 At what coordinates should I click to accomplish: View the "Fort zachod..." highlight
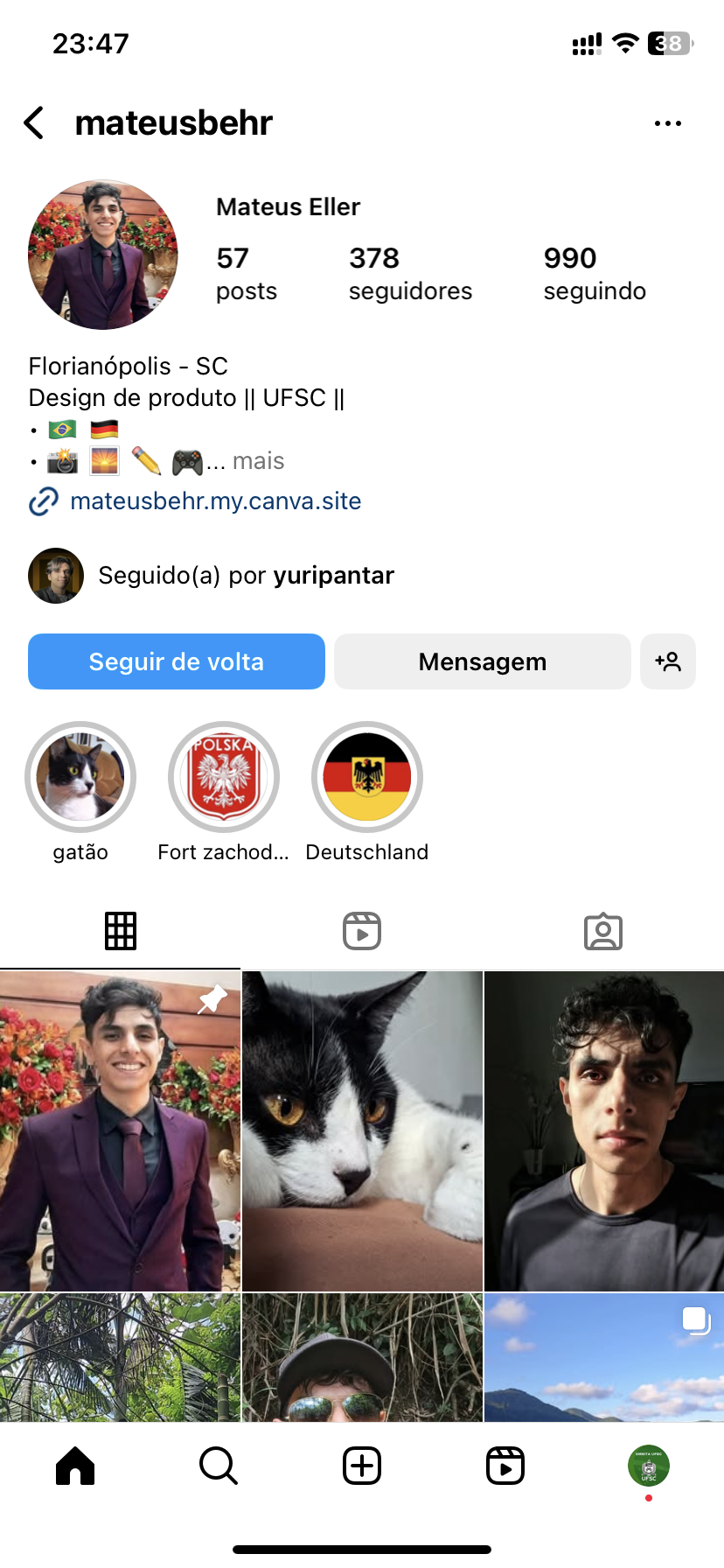(224, 777)
